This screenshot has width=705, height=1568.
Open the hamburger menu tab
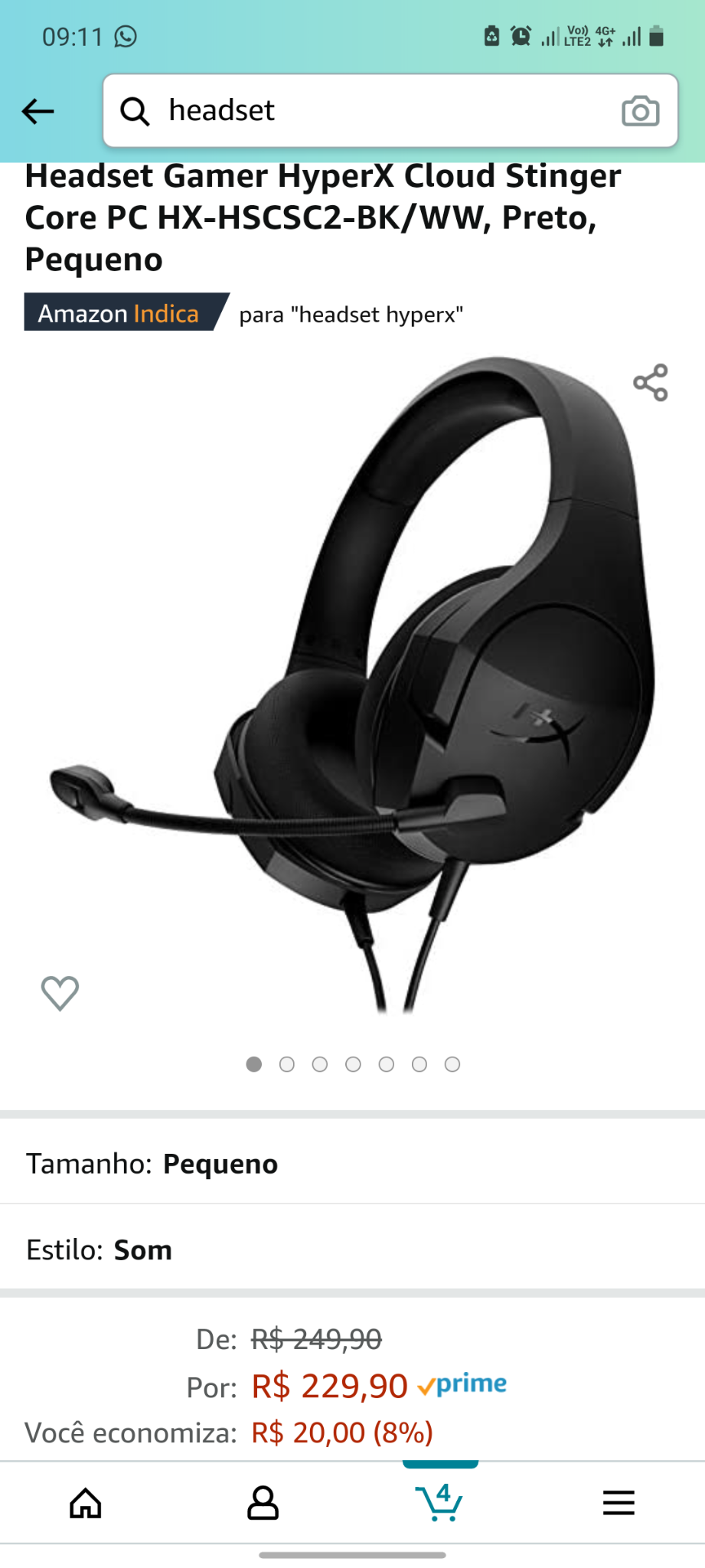(x=619, y=1503)
